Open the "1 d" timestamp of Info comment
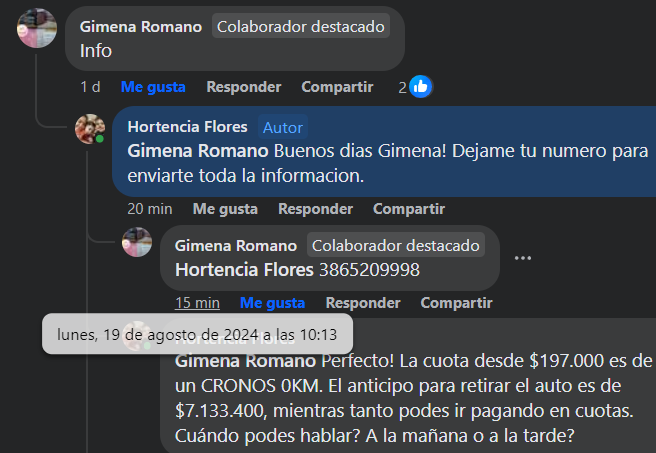 90,87
